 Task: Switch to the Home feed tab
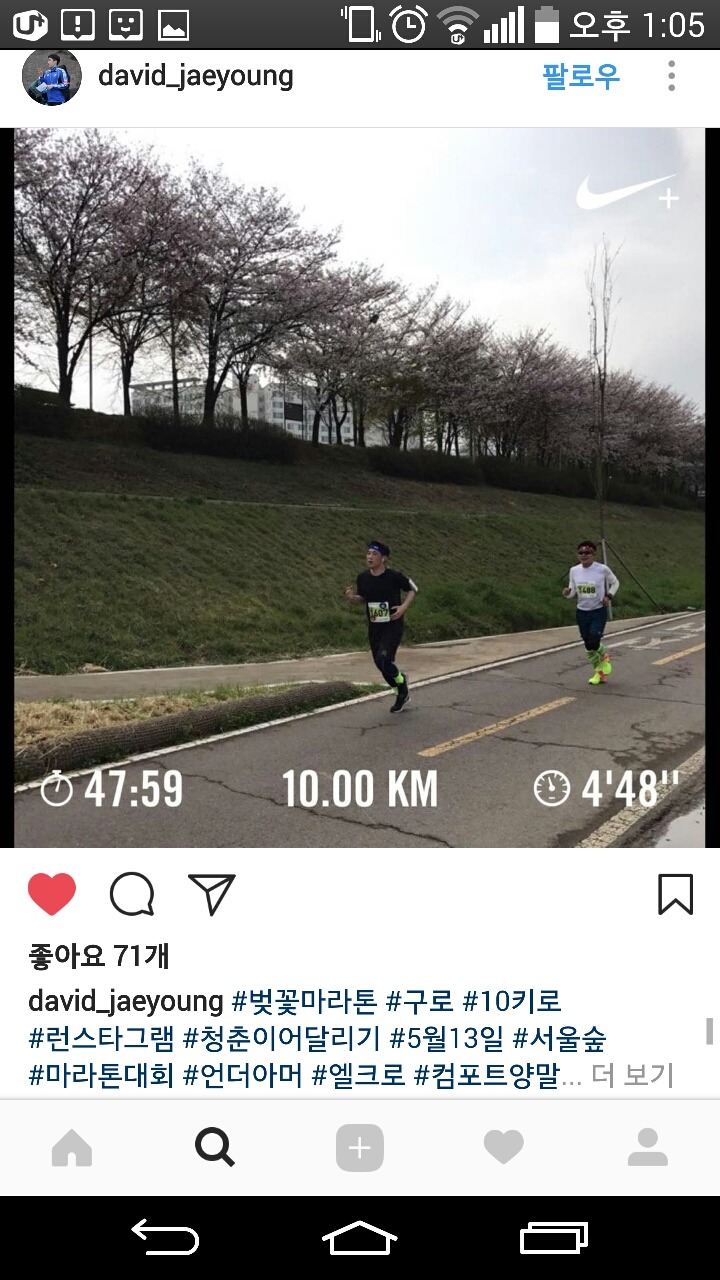pos(72,1148)
